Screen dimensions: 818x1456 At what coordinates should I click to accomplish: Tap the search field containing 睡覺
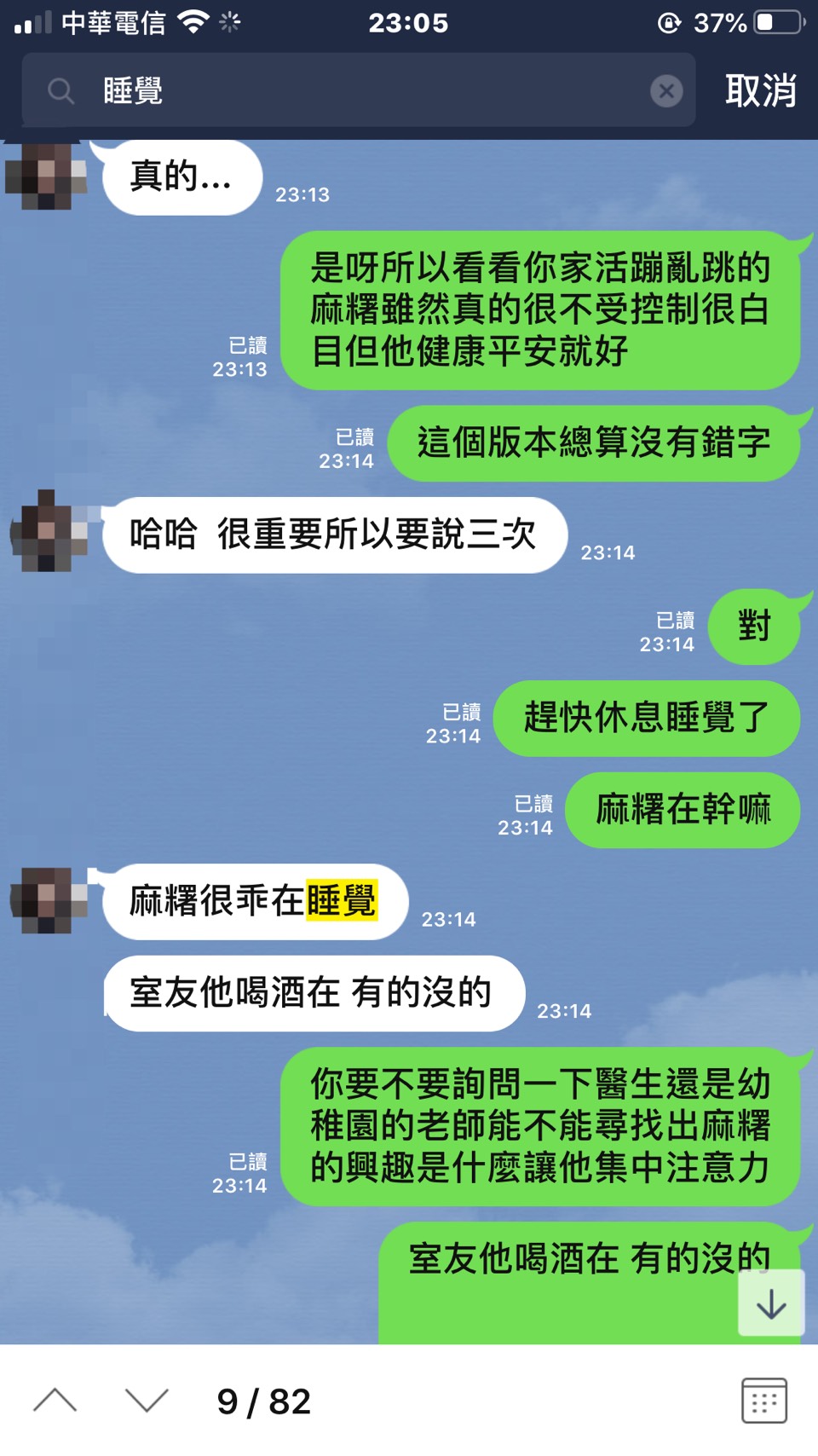[358, 90]
